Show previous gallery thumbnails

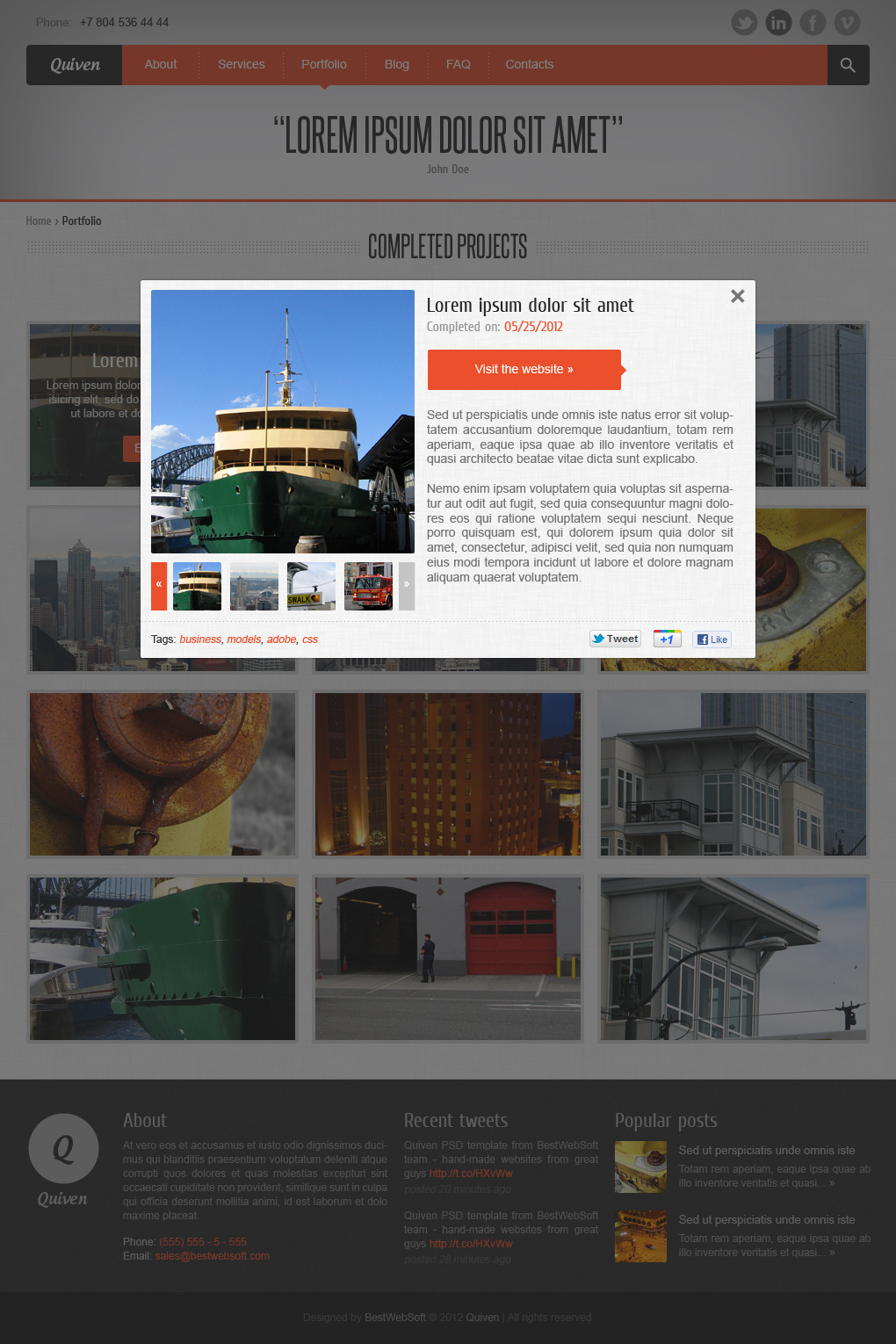(x=159, y=586)
